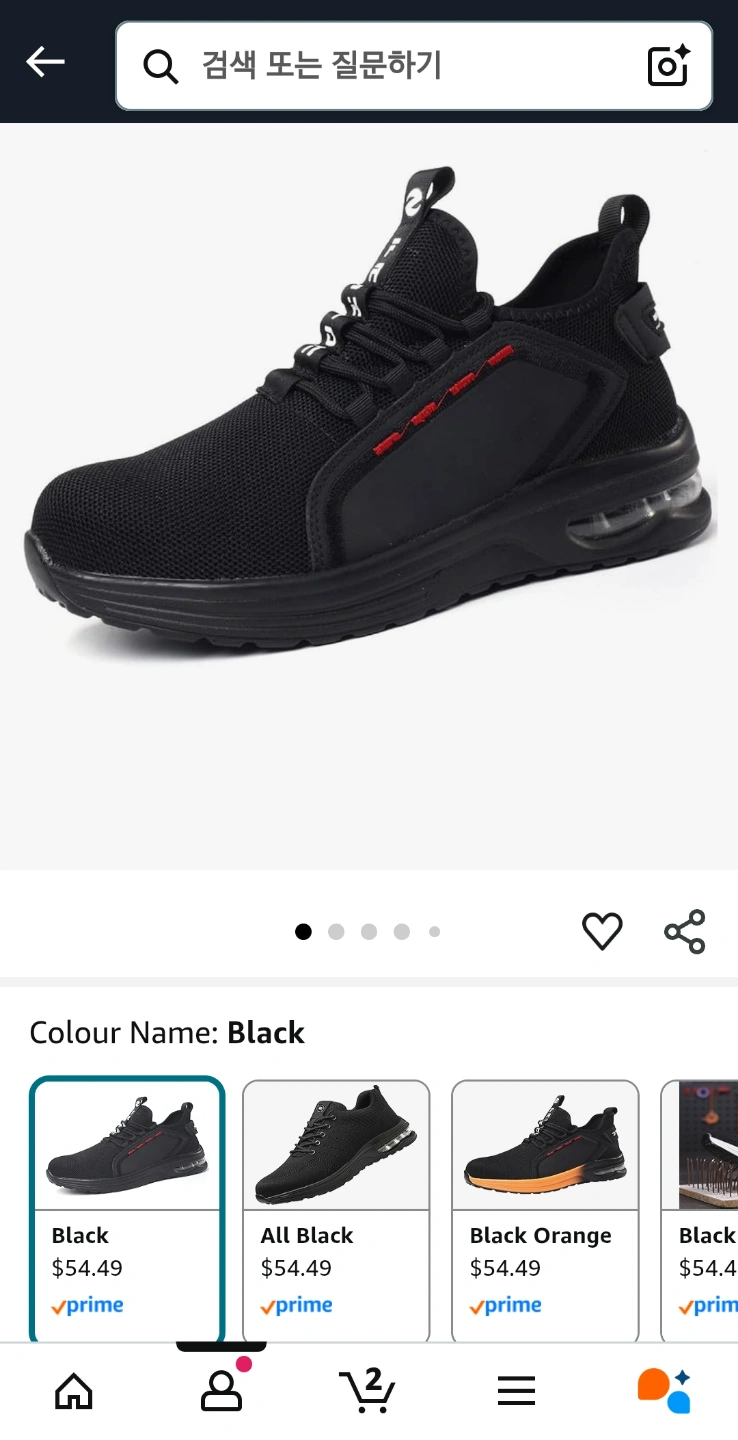The height and width of the screenshot is (1440, 738).
Task: Open the AI assistant chat tab
Action: pyautogui.click(x=664, y=1390)
